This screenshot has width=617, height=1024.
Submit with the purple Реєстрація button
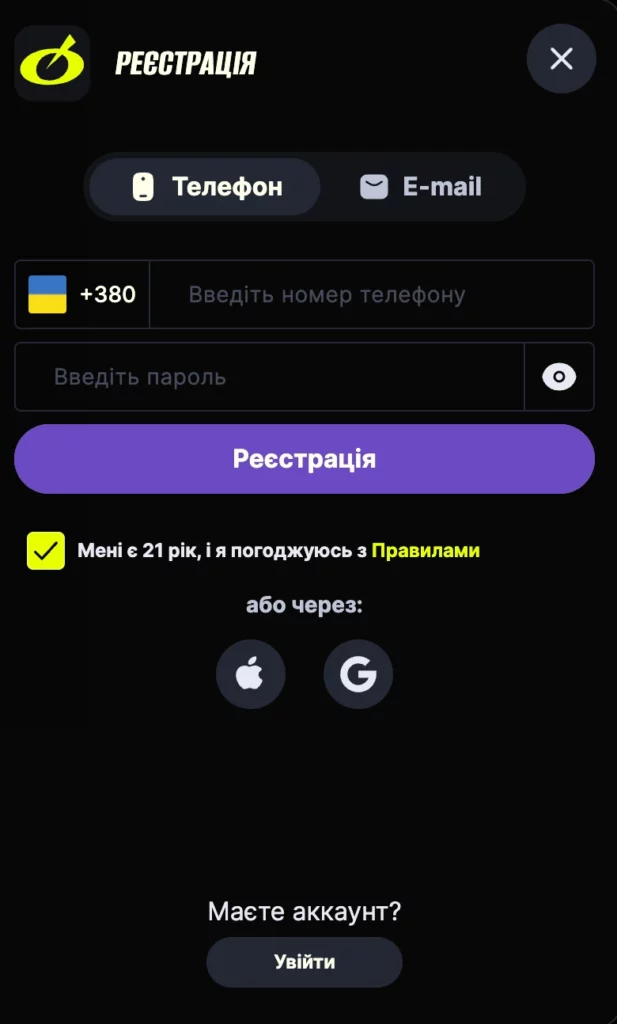pos(304,459)
